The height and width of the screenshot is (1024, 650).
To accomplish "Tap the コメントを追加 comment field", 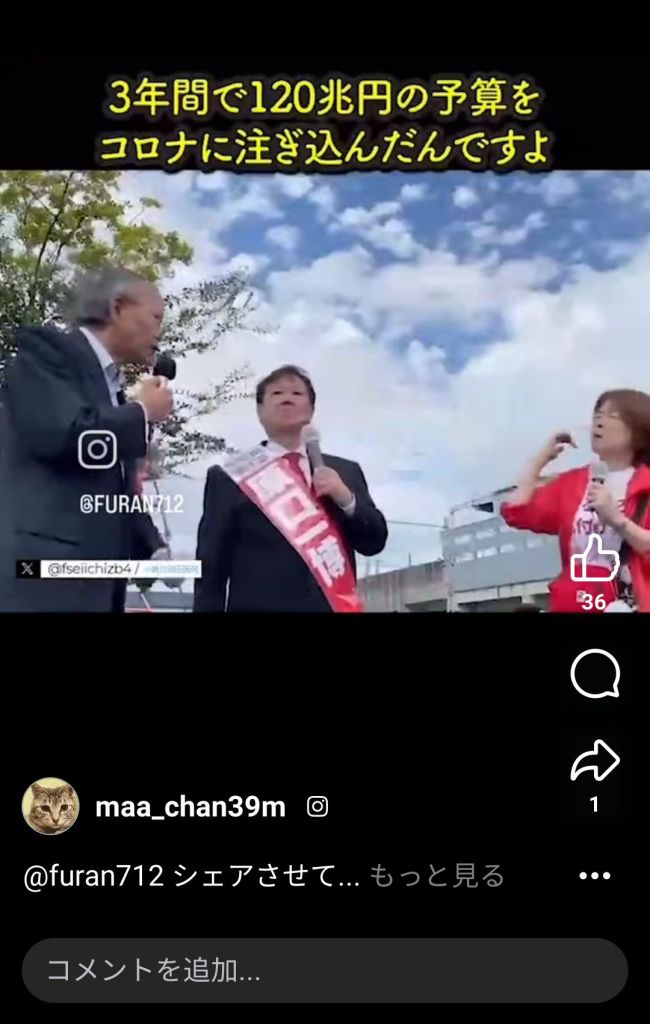I will click(x=325, y=970).
